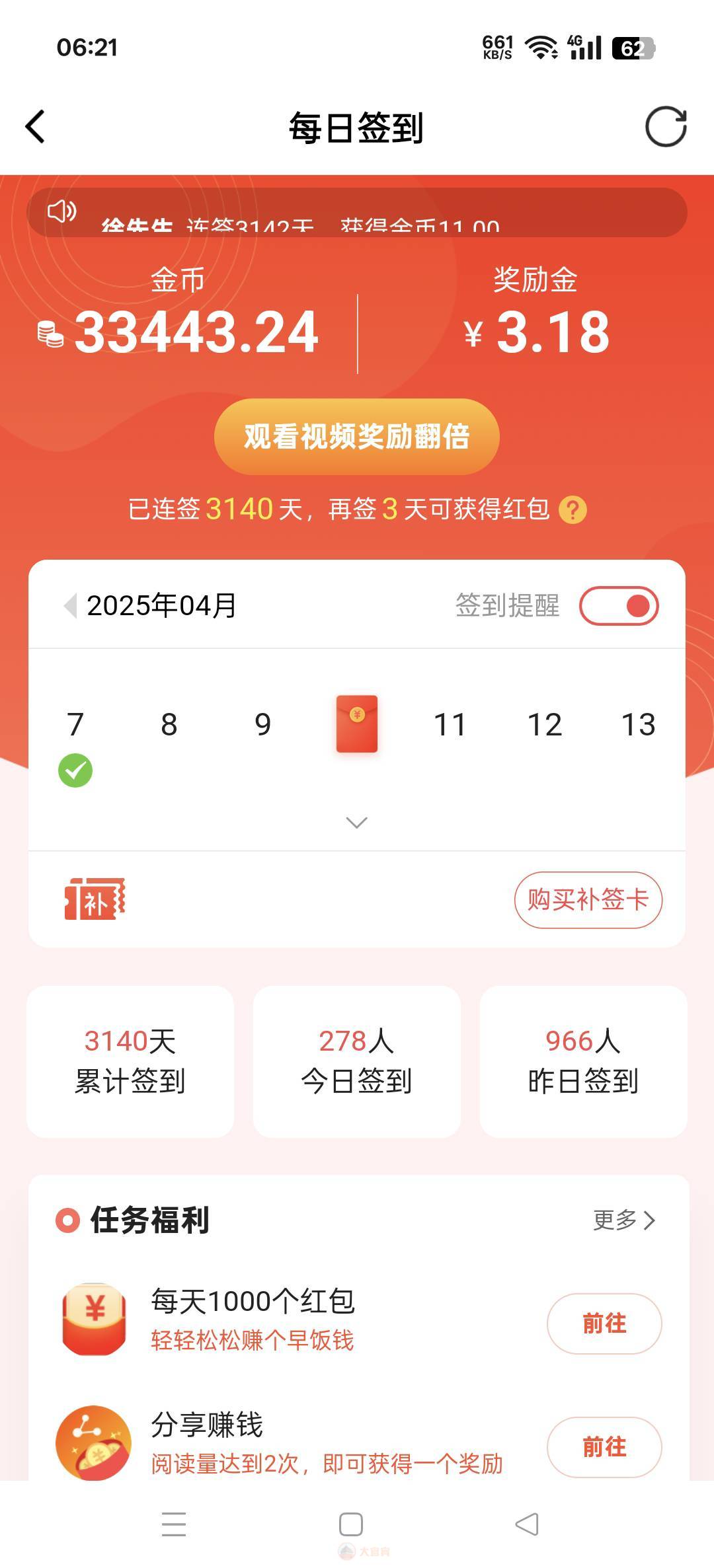Go back from the 每日签到 page
Image resolution: width=714 pixels, height=1568 pixels.
(35, 126)
